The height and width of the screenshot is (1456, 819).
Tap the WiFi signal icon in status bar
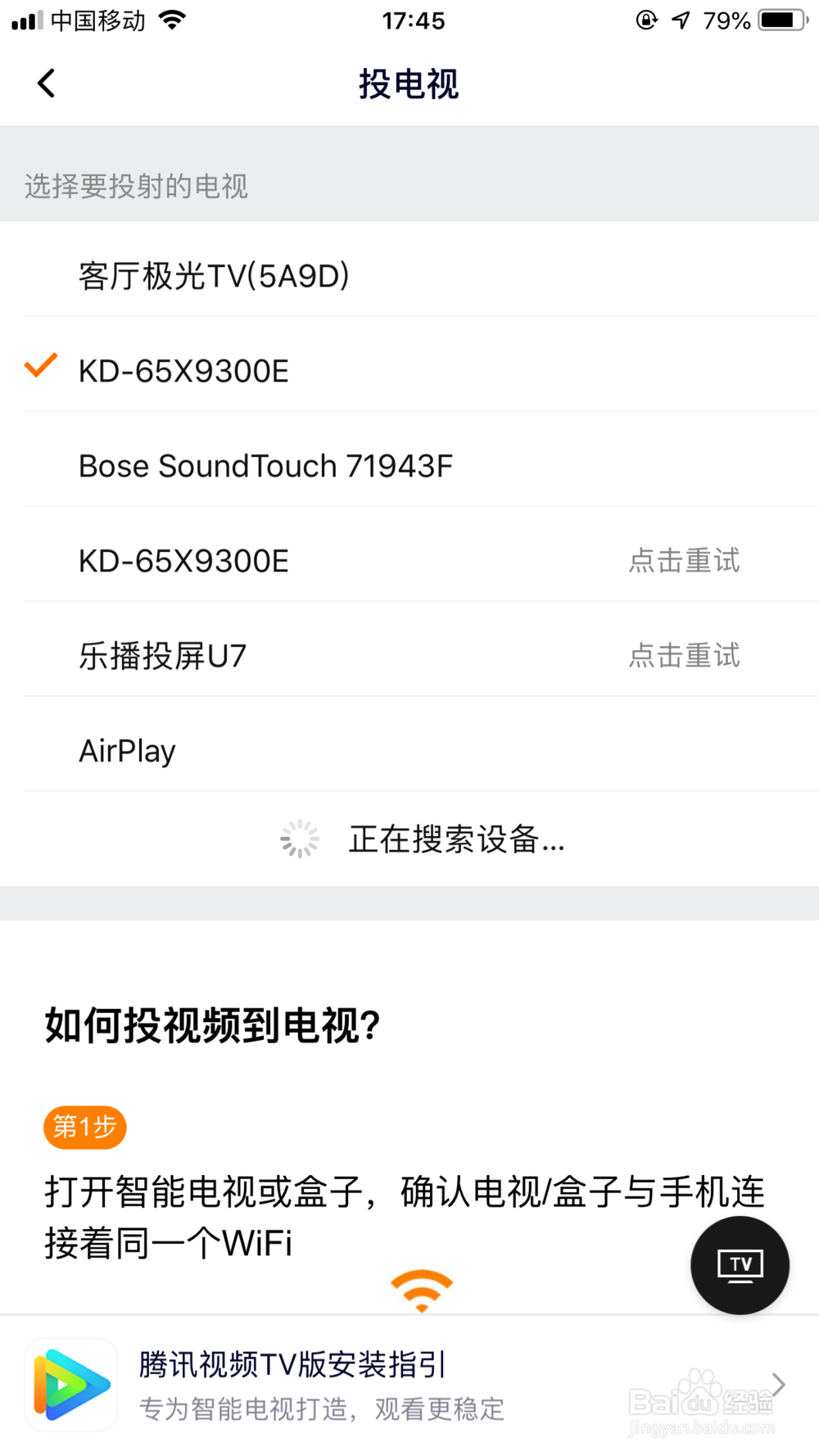click(x=171, y=20)
